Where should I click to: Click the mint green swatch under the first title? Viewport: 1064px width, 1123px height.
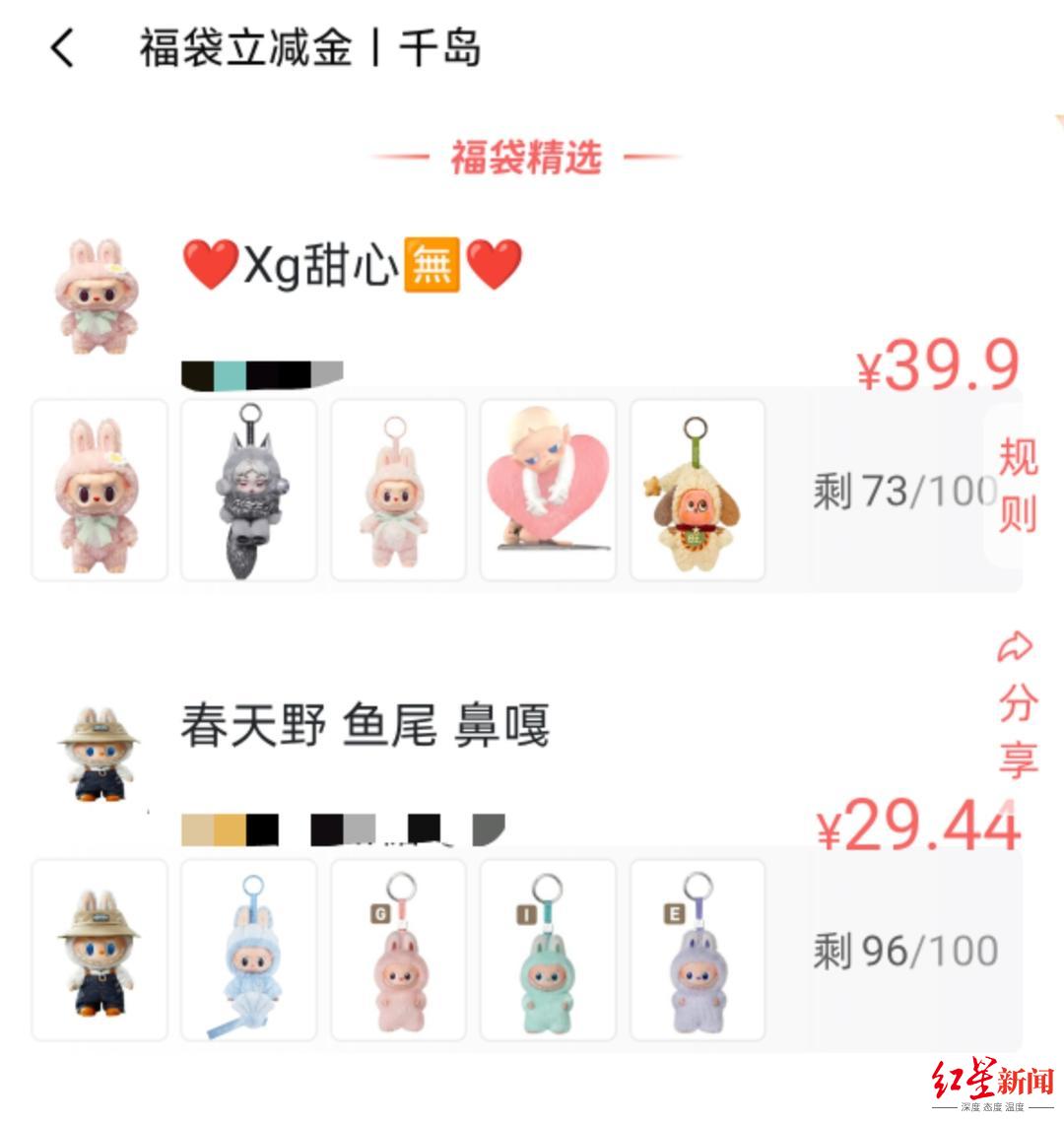click(x=229, y=374)
